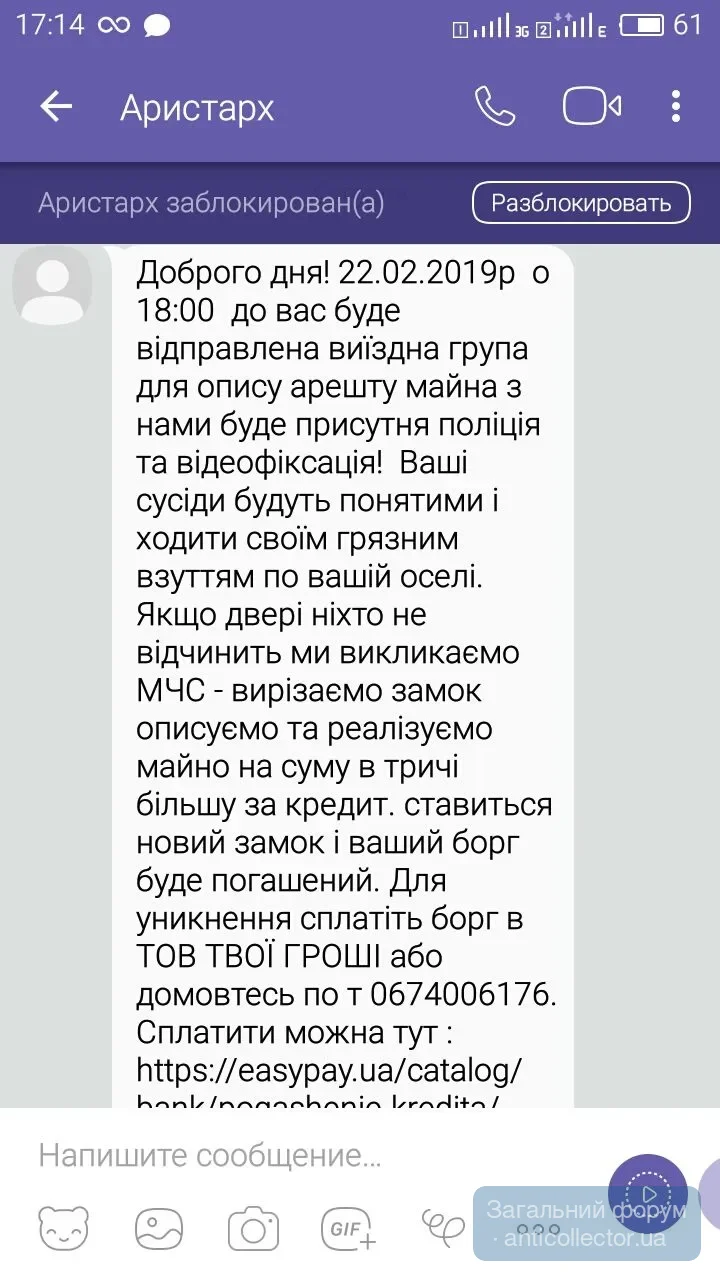720x1280 pixels.
Task: Start a video call with Аристарх
Action: (x=591, y=107)
